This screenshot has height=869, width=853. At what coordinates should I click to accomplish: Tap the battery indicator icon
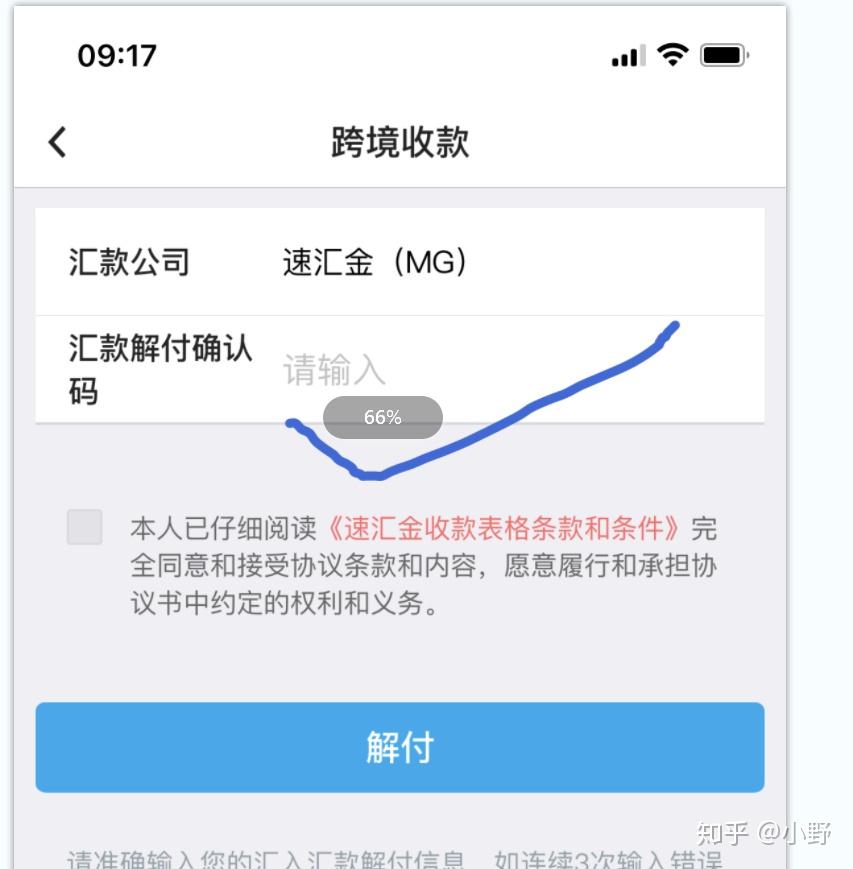coord(722,57)
